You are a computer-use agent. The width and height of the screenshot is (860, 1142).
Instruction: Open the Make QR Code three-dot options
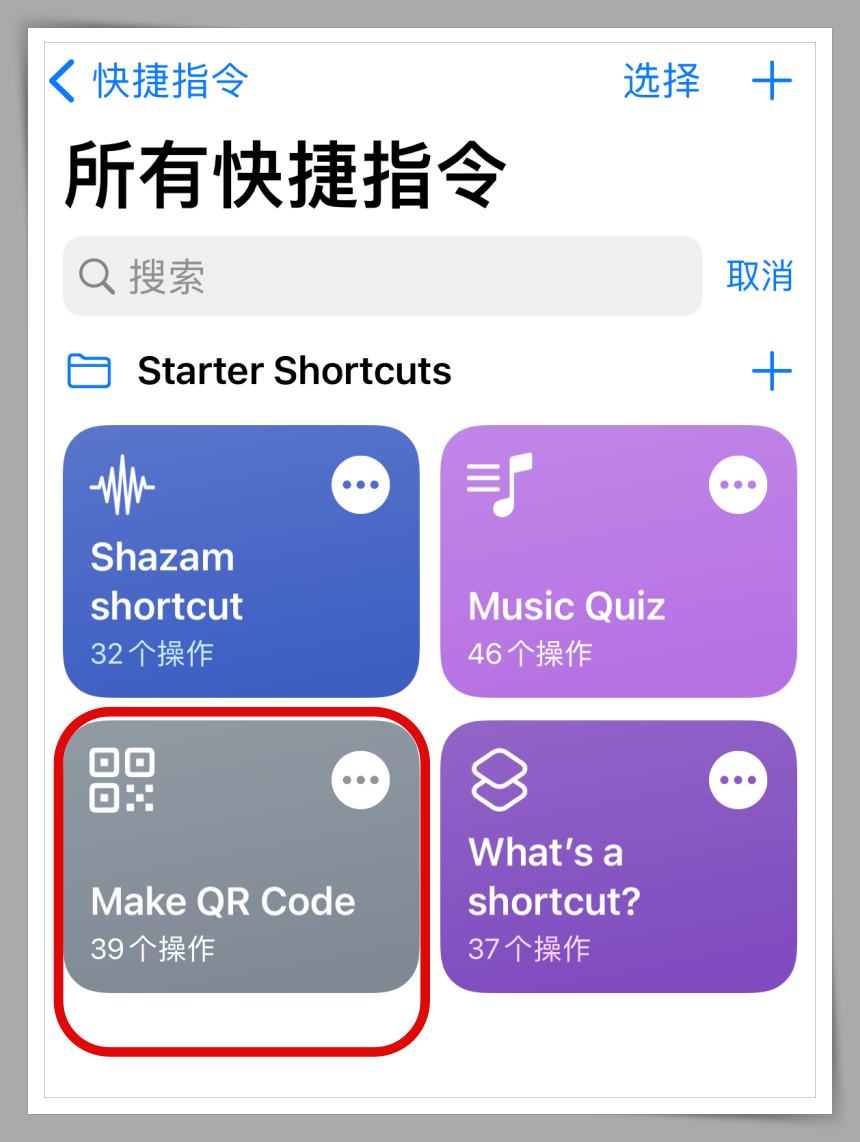click(x=360, y=780)
